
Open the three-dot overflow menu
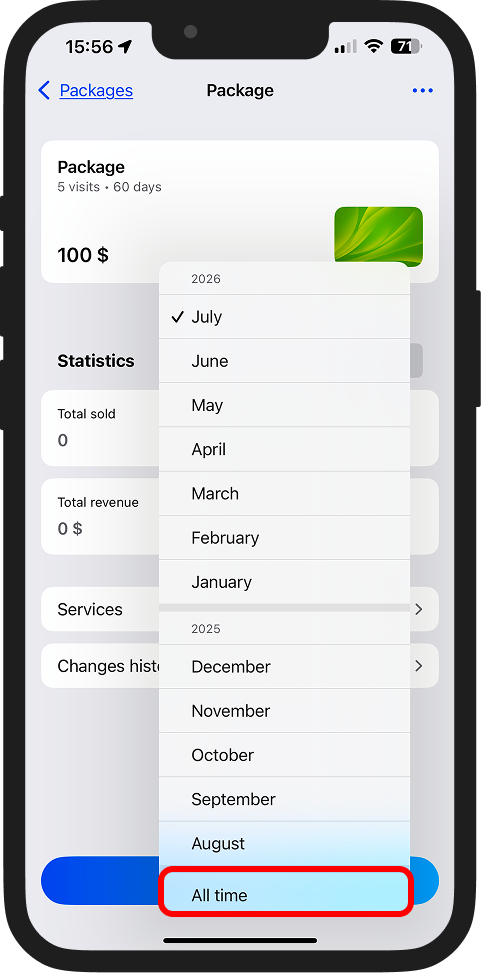423,91
